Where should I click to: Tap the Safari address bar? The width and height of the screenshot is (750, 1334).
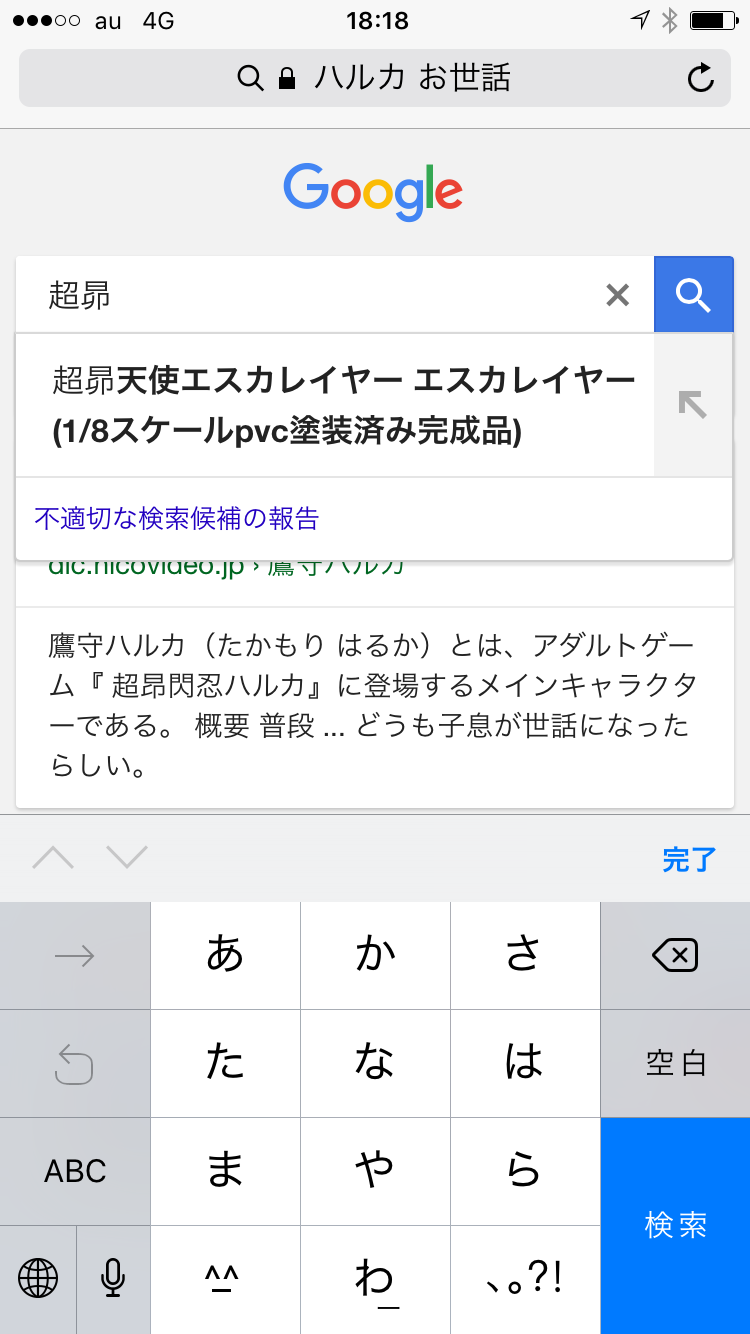pos(374,78)
